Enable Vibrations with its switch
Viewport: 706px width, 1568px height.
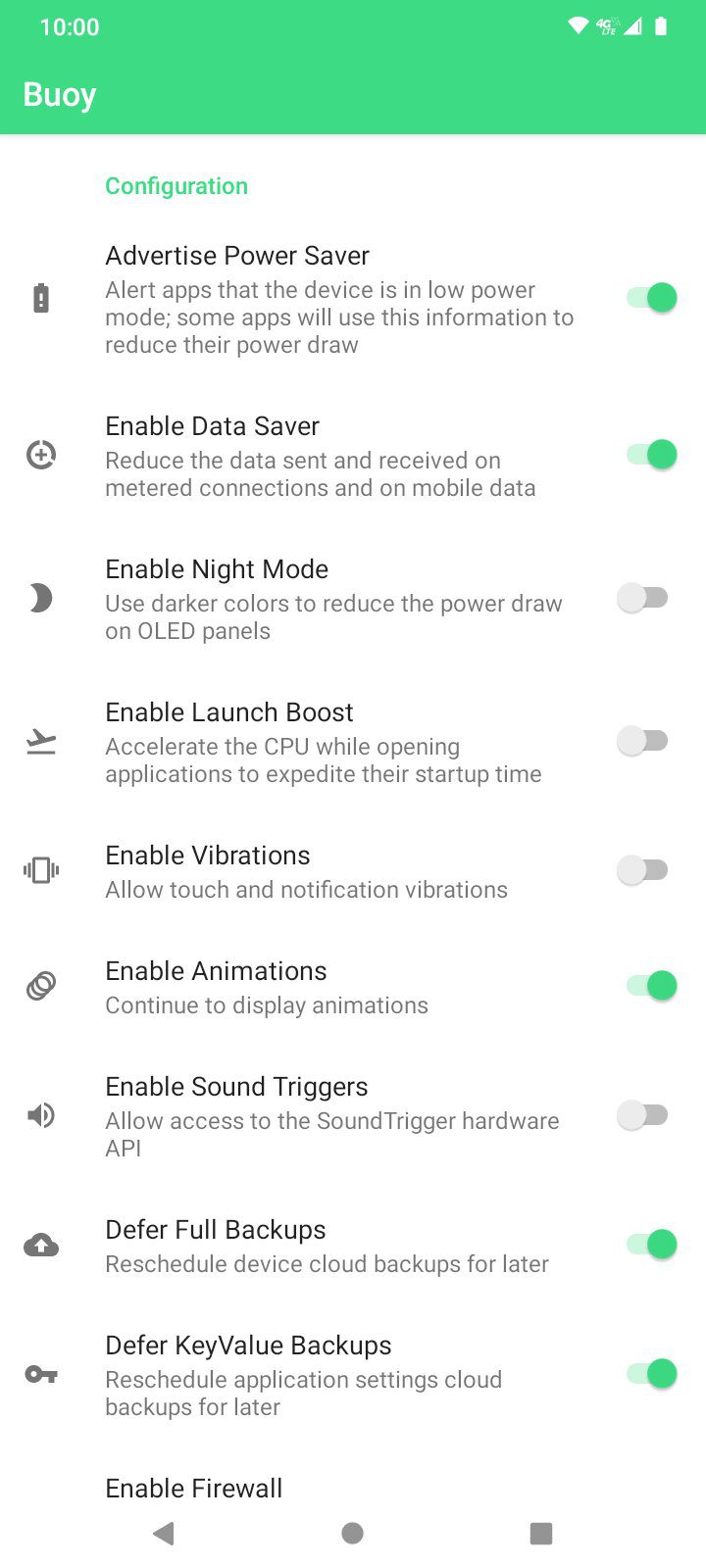(642, 870)
